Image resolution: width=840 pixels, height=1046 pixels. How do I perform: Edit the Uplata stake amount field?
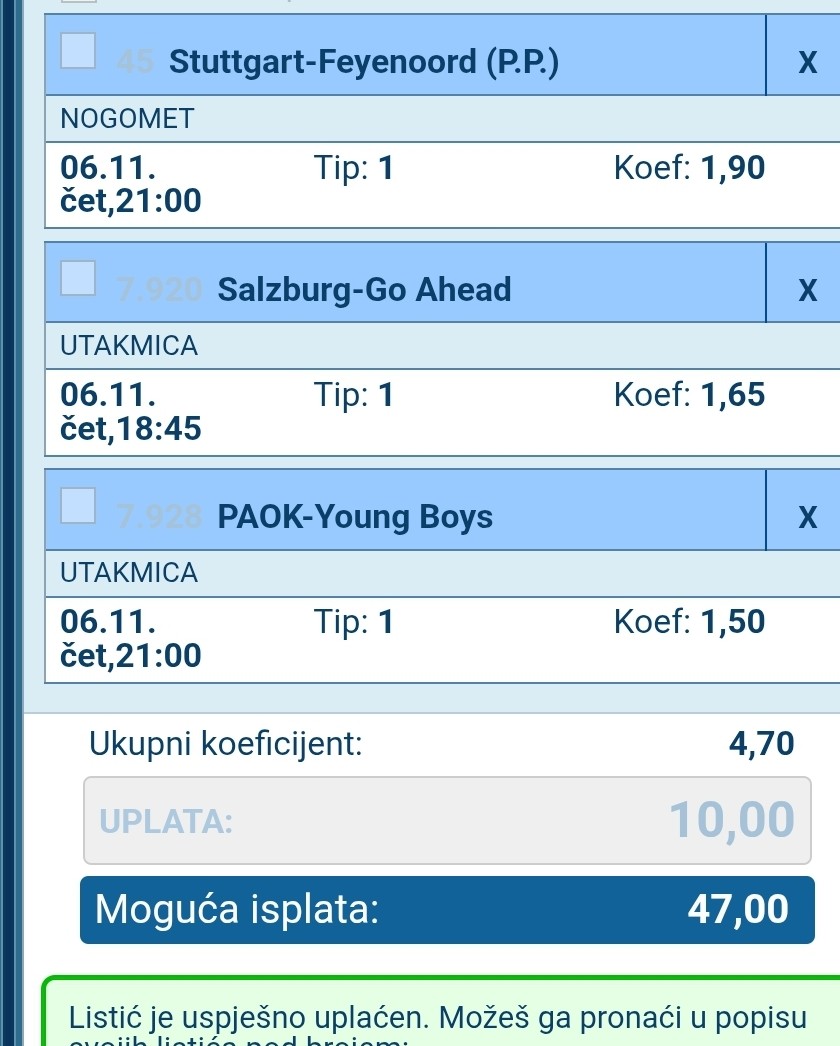click(x=447, y=820)
